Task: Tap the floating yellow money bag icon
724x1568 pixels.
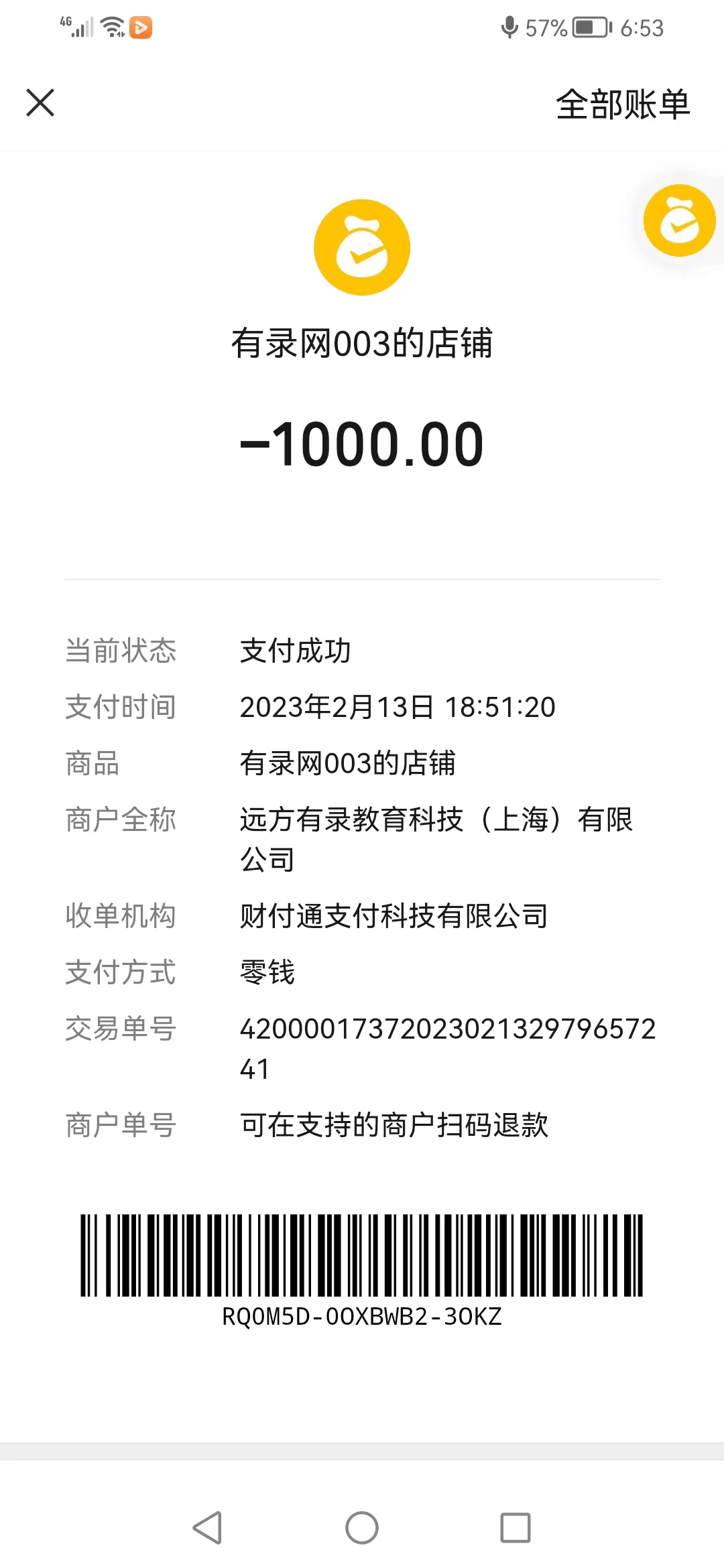Action: (x=679, y=220)
